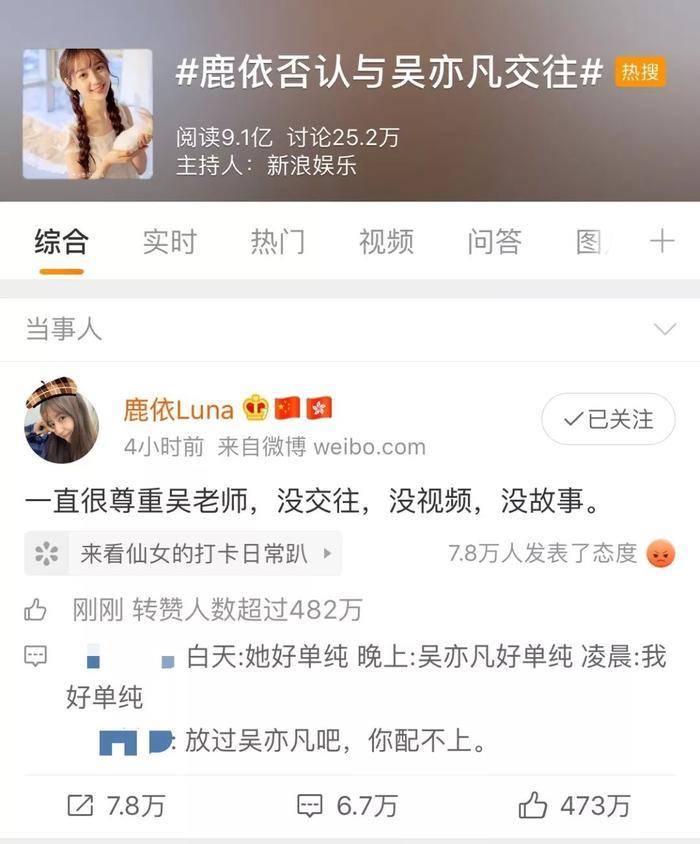Tap the plus icon to add tabs

tap(662, 241)
